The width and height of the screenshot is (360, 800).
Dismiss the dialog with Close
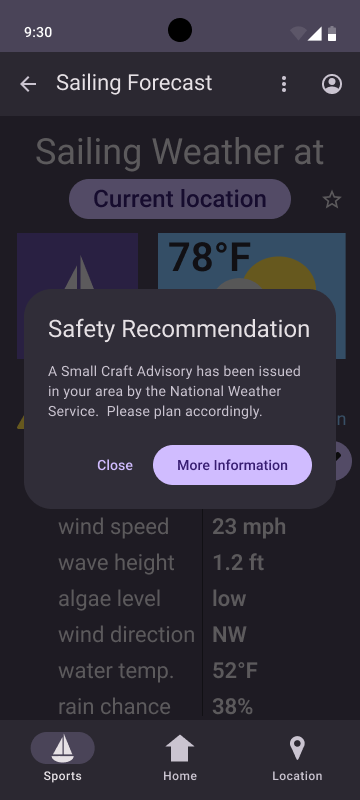click(115, 465)
